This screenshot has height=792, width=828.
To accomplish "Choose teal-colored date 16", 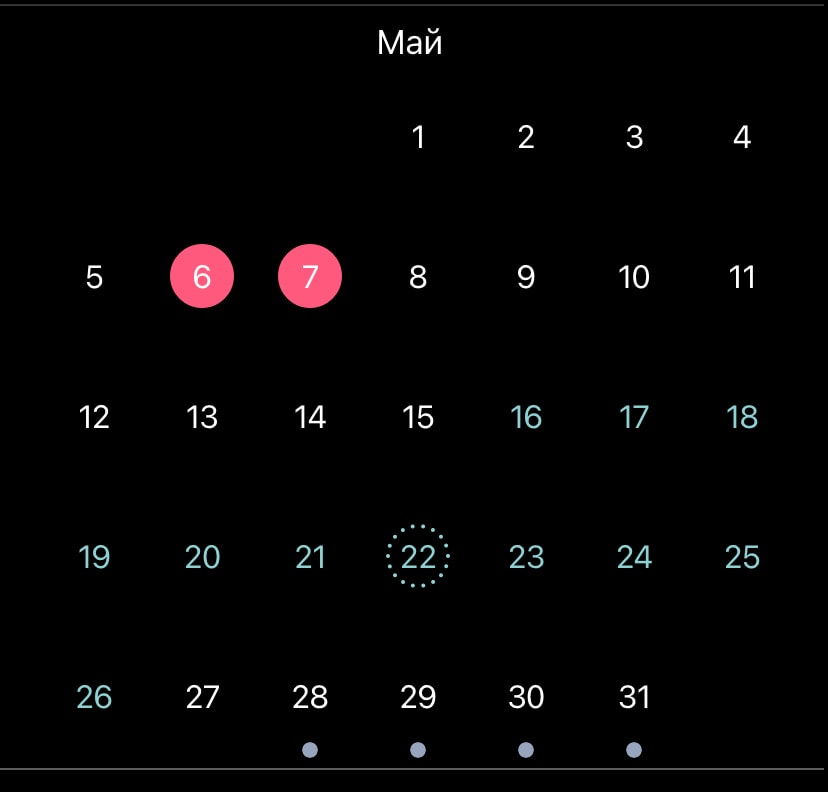I will click(x=526, y=417).
